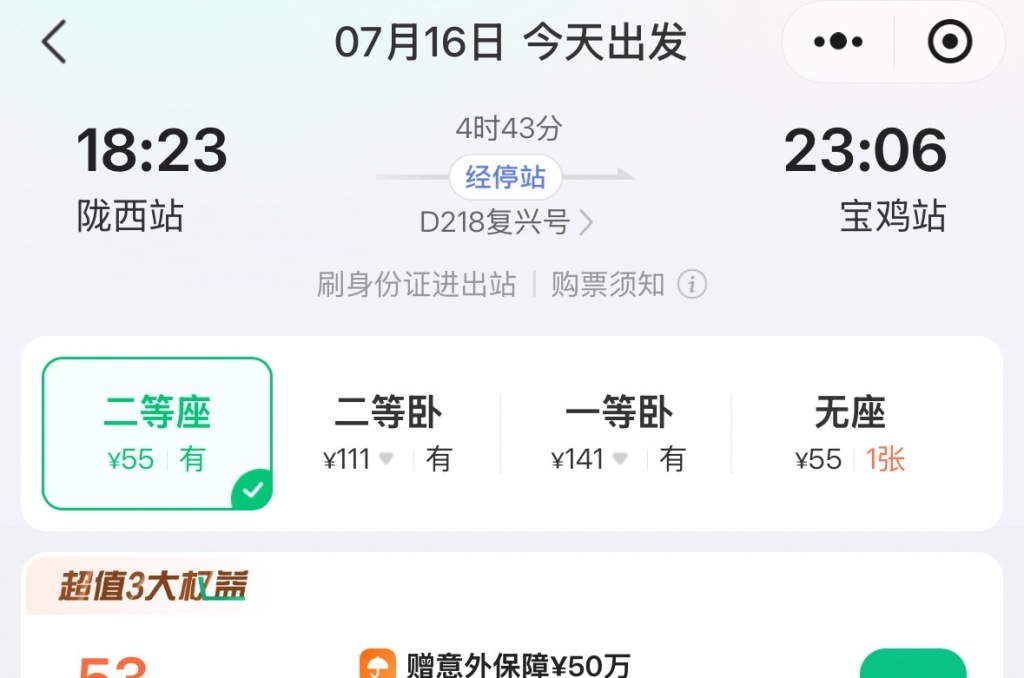Open the mini program more-options menu
The width and height of the screenshot is (1024, 678).
[x=838, y=43]
